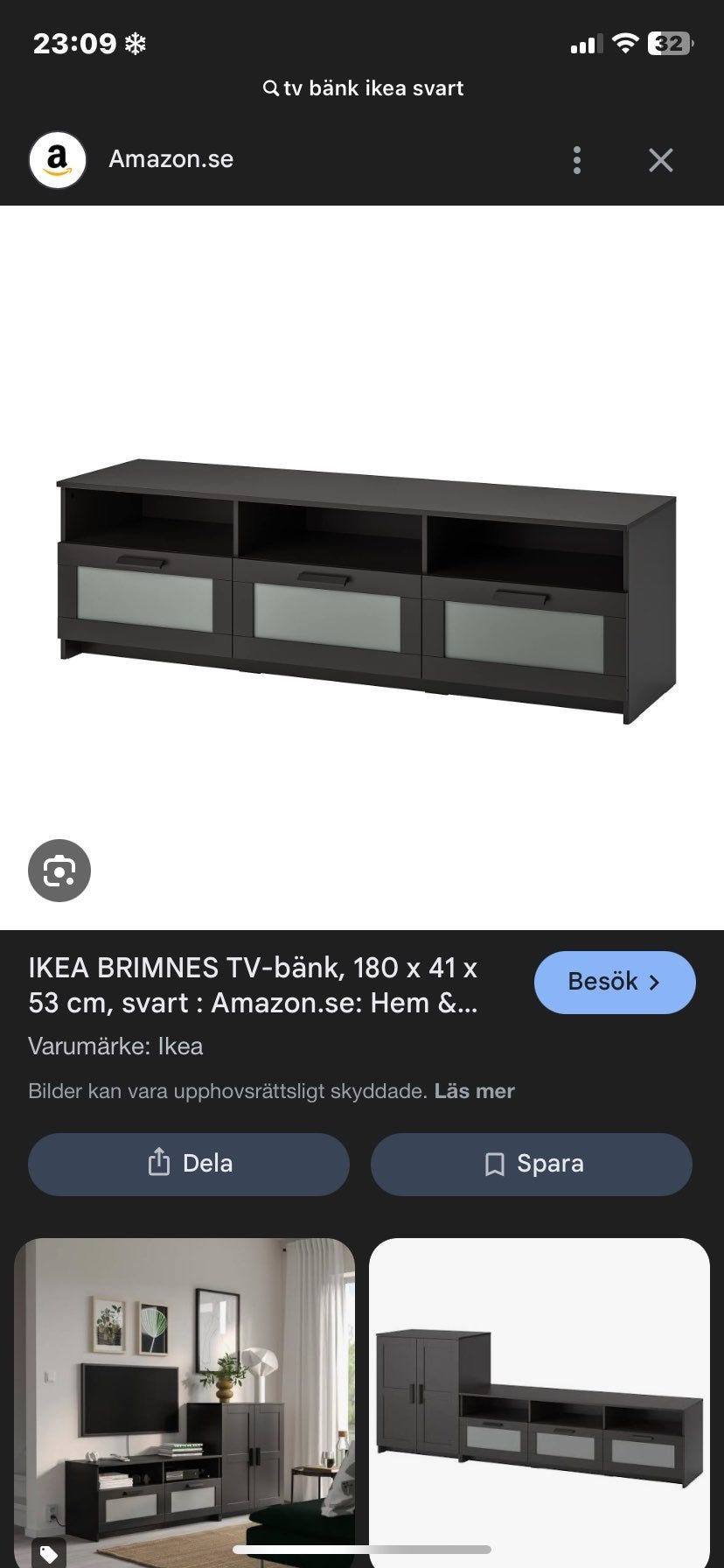Image resolution: width=724 pixels, height=1568 pixels.
Task: Save the image with Spara
Action: point(532,1164)
